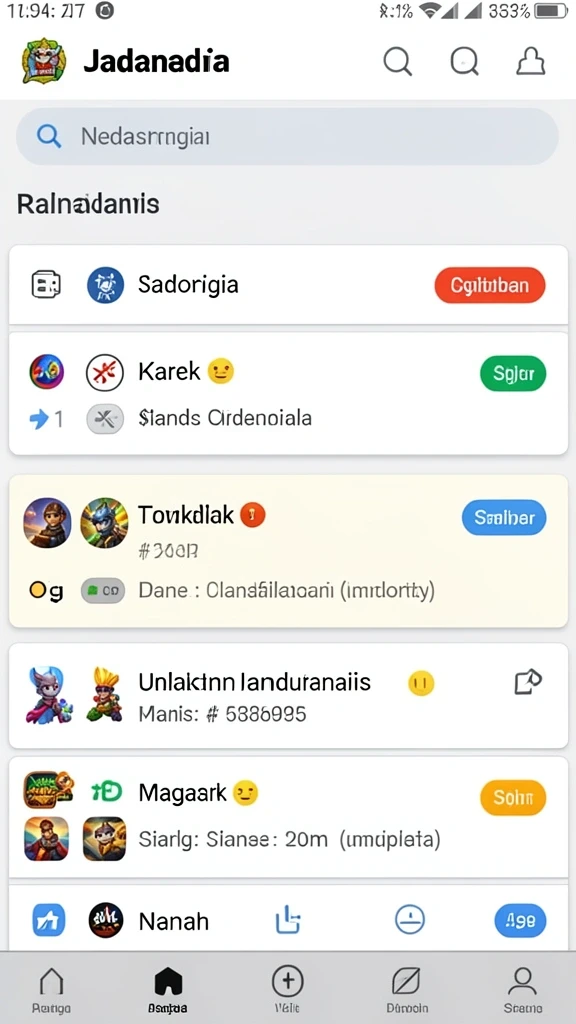Open the notifications bell

pos(530,62)
